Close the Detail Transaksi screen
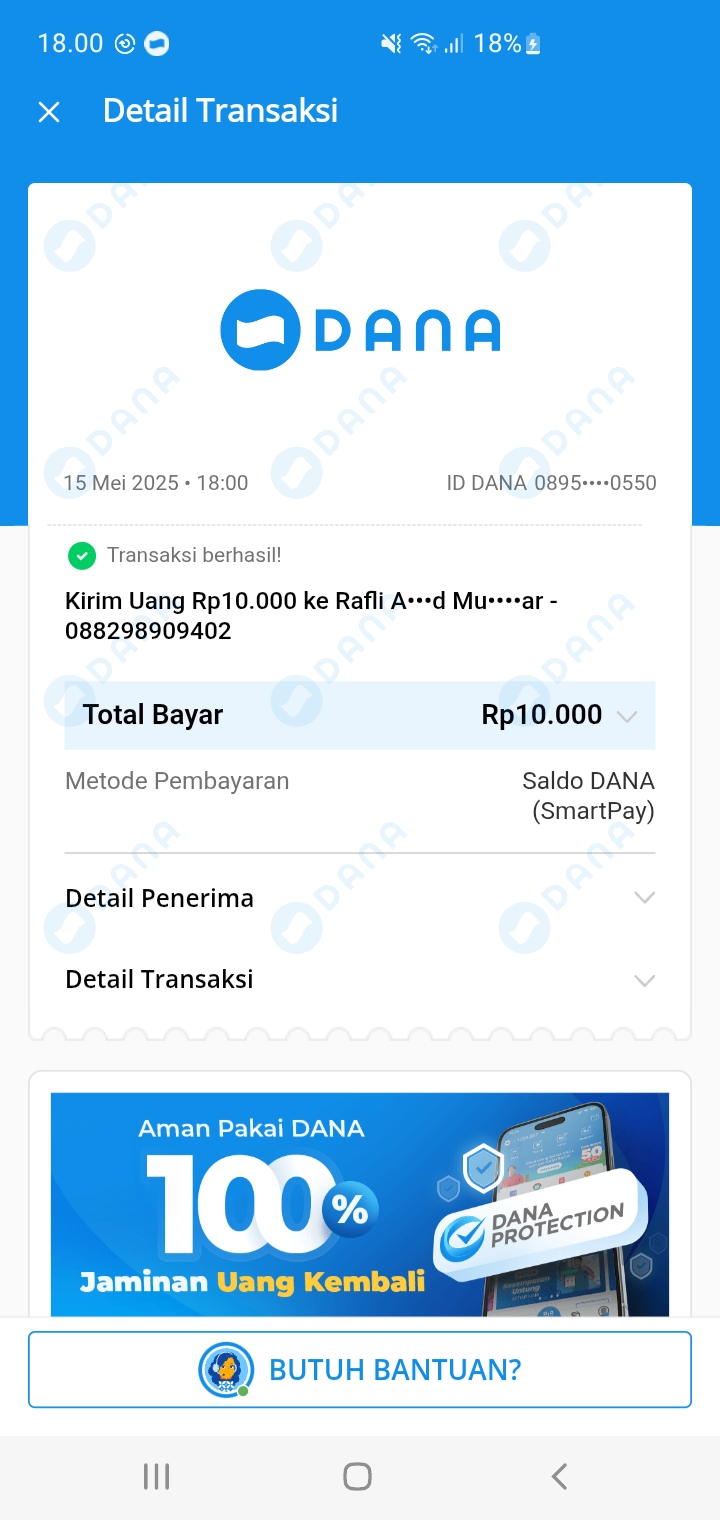 tap(49, 112)
